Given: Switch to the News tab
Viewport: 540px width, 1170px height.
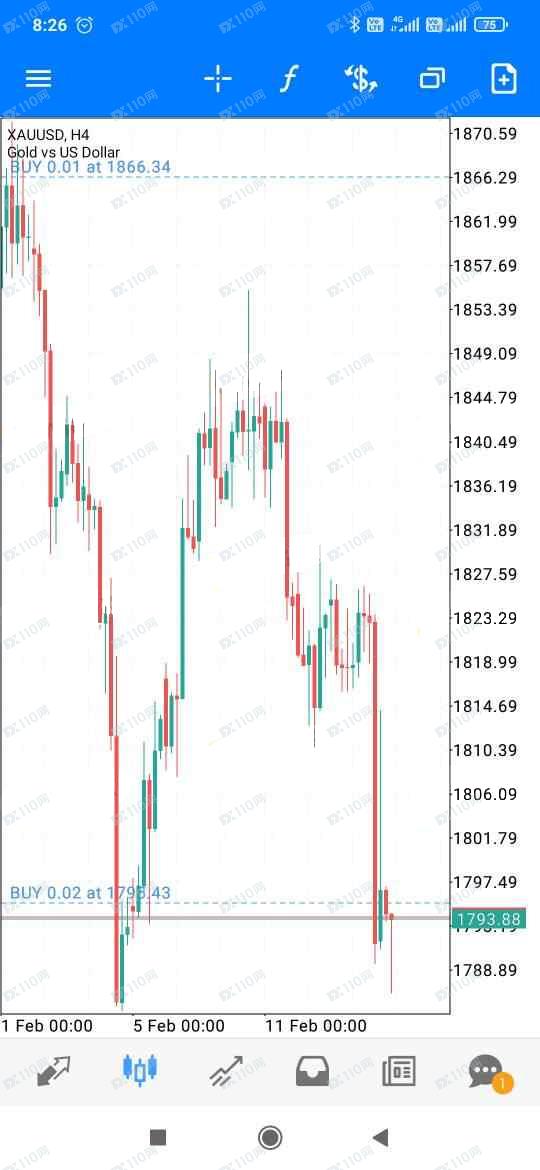Looking at the screenshot, I should pos(399,1072).
